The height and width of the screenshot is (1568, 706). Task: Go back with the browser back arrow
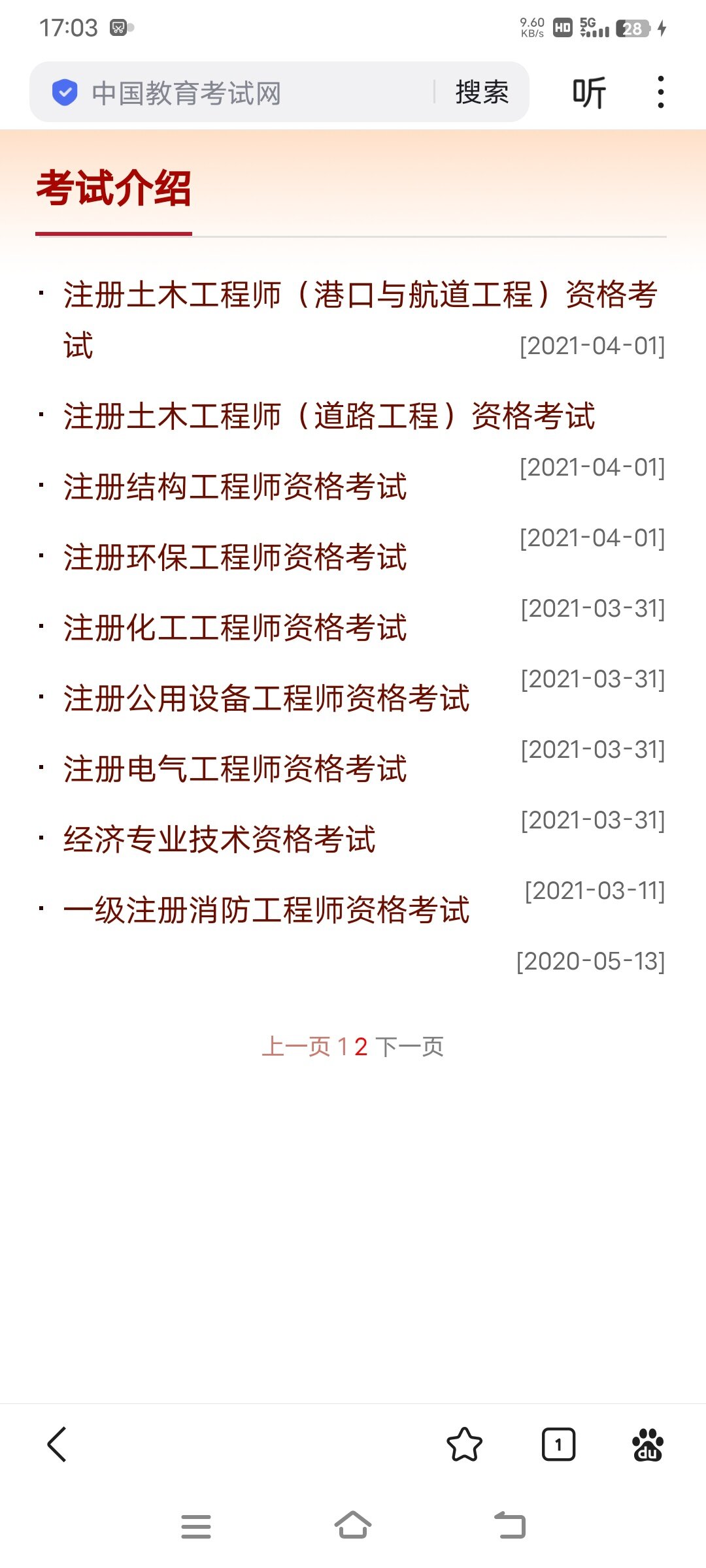[58, 1444]
